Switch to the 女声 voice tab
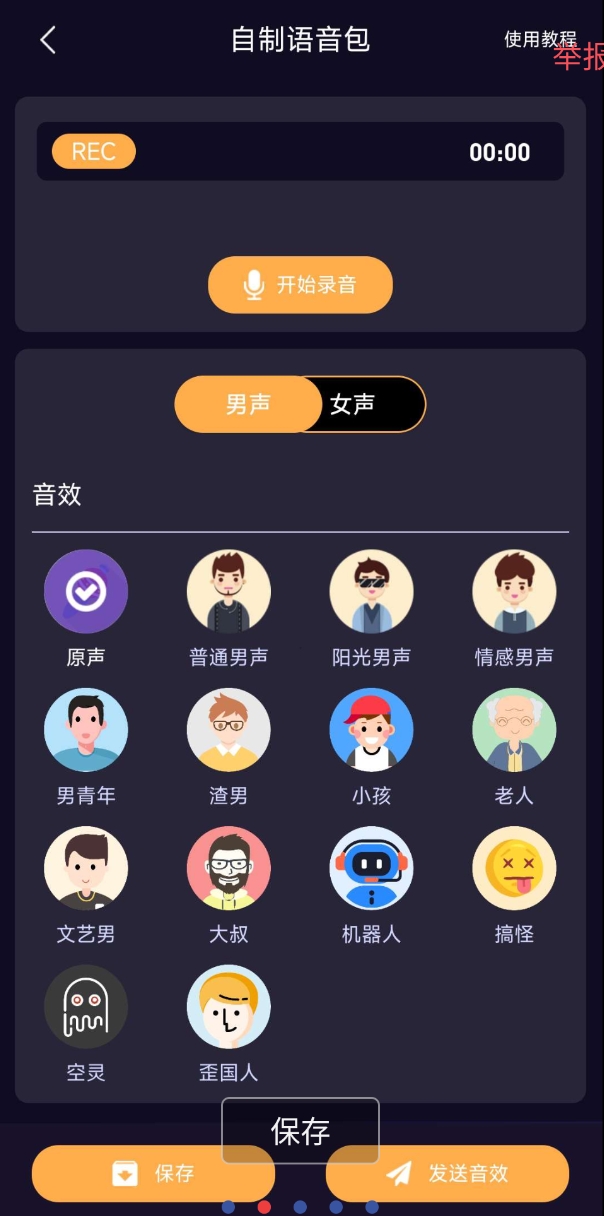This screenshot has height=1216, width=604. click(x=353, y=404)
